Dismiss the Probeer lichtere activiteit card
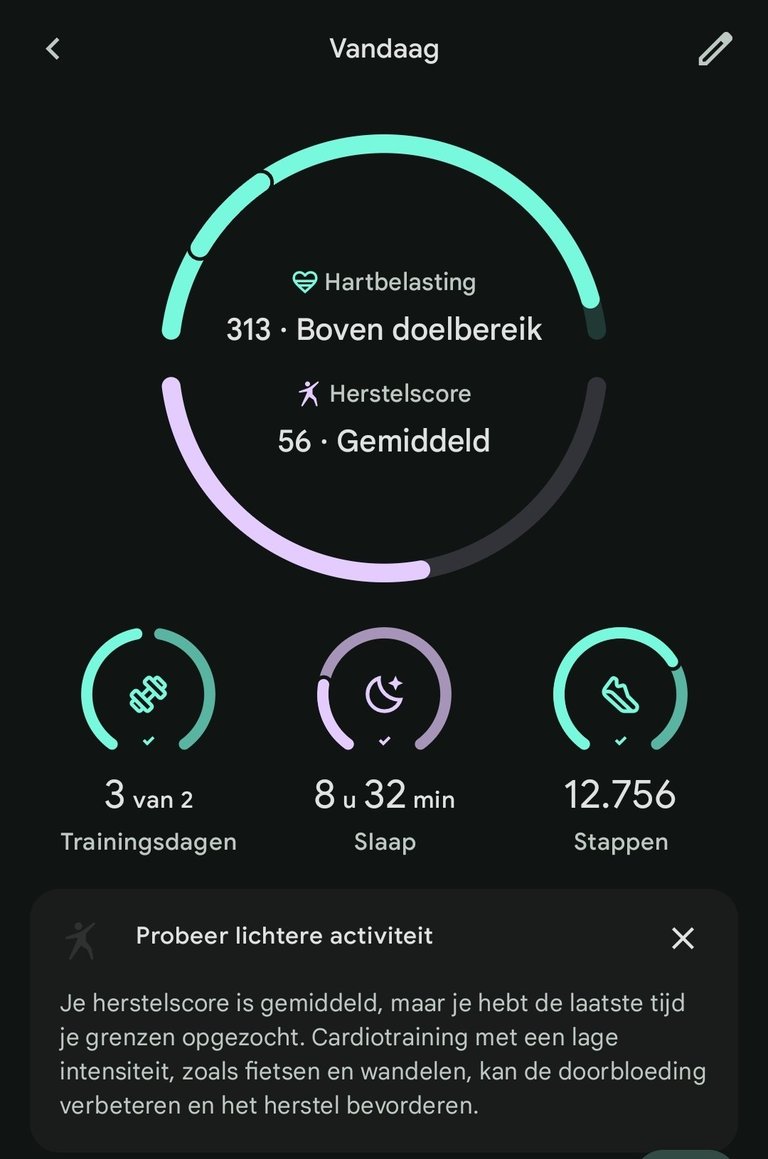This screenshot has width=768, height=1159. tap(683, 938)
